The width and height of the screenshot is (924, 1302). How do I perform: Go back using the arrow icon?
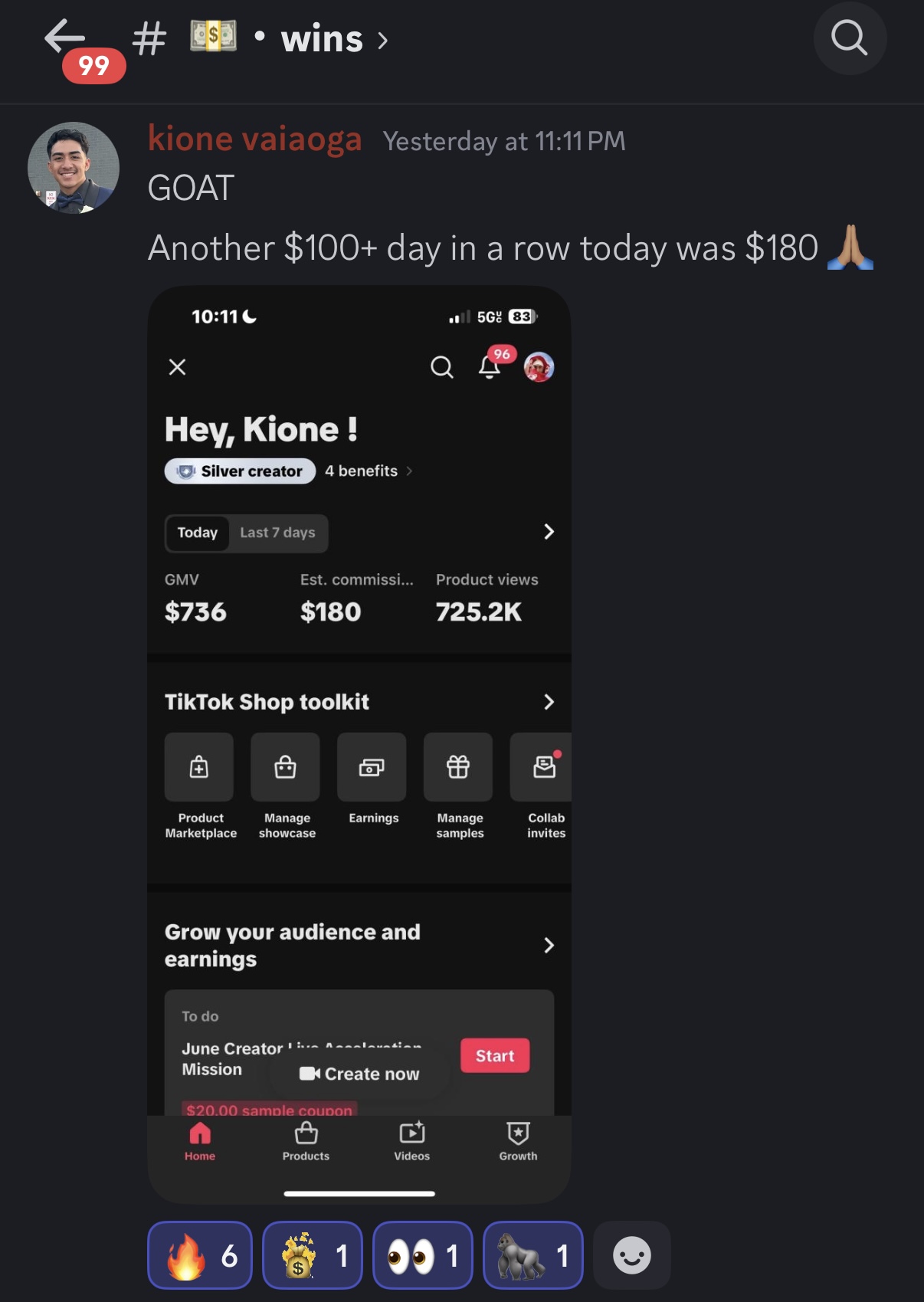pos(65,38)
